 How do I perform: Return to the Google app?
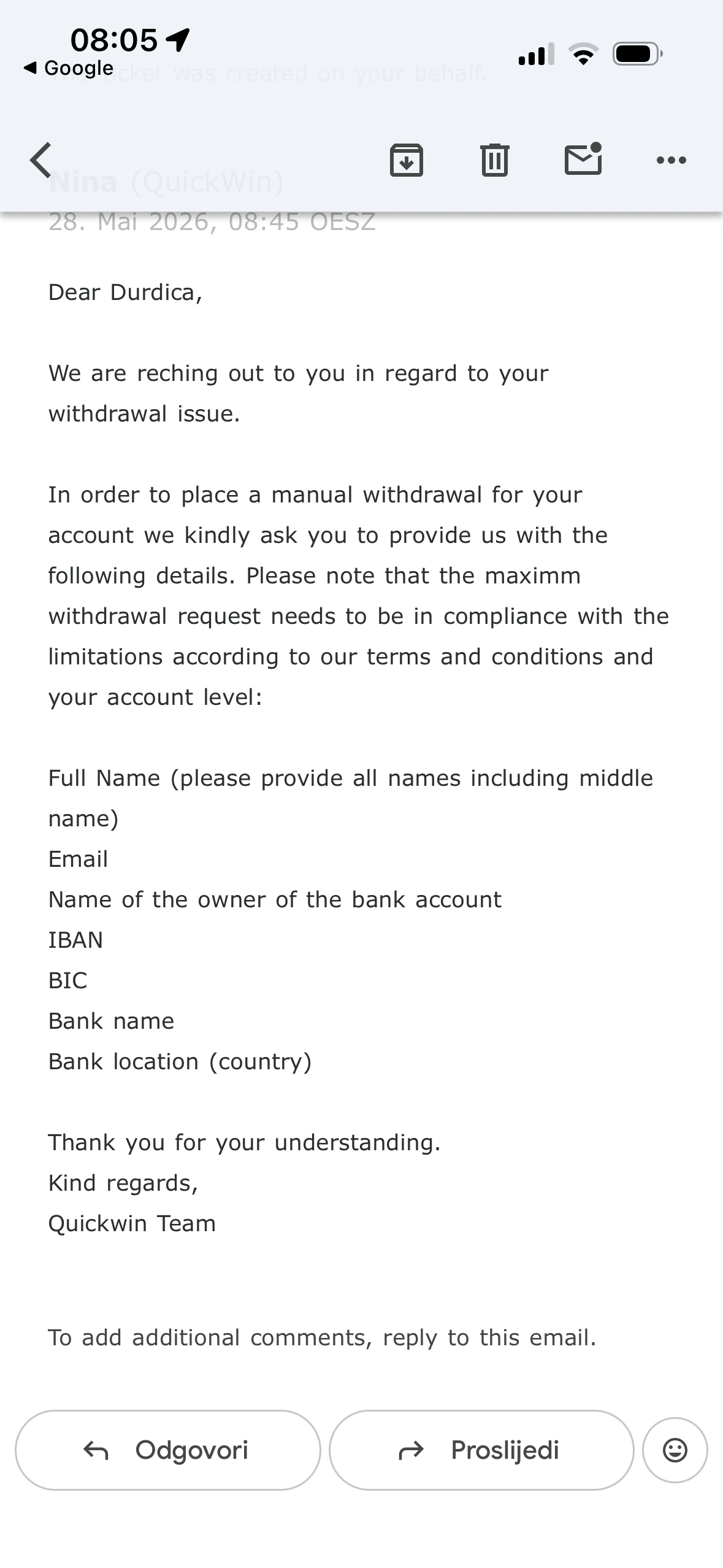point(68,67)
